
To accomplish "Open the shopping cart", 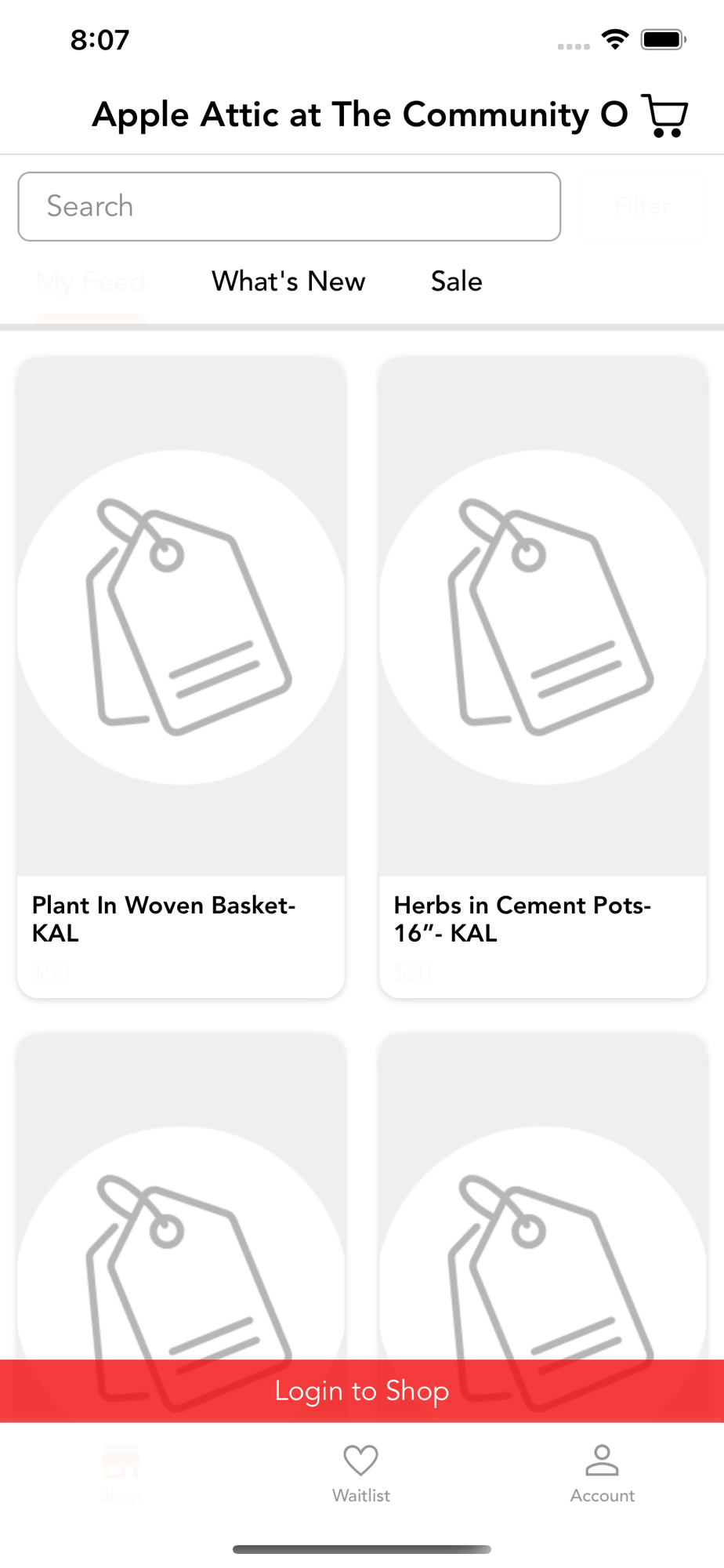I will 664,116.
